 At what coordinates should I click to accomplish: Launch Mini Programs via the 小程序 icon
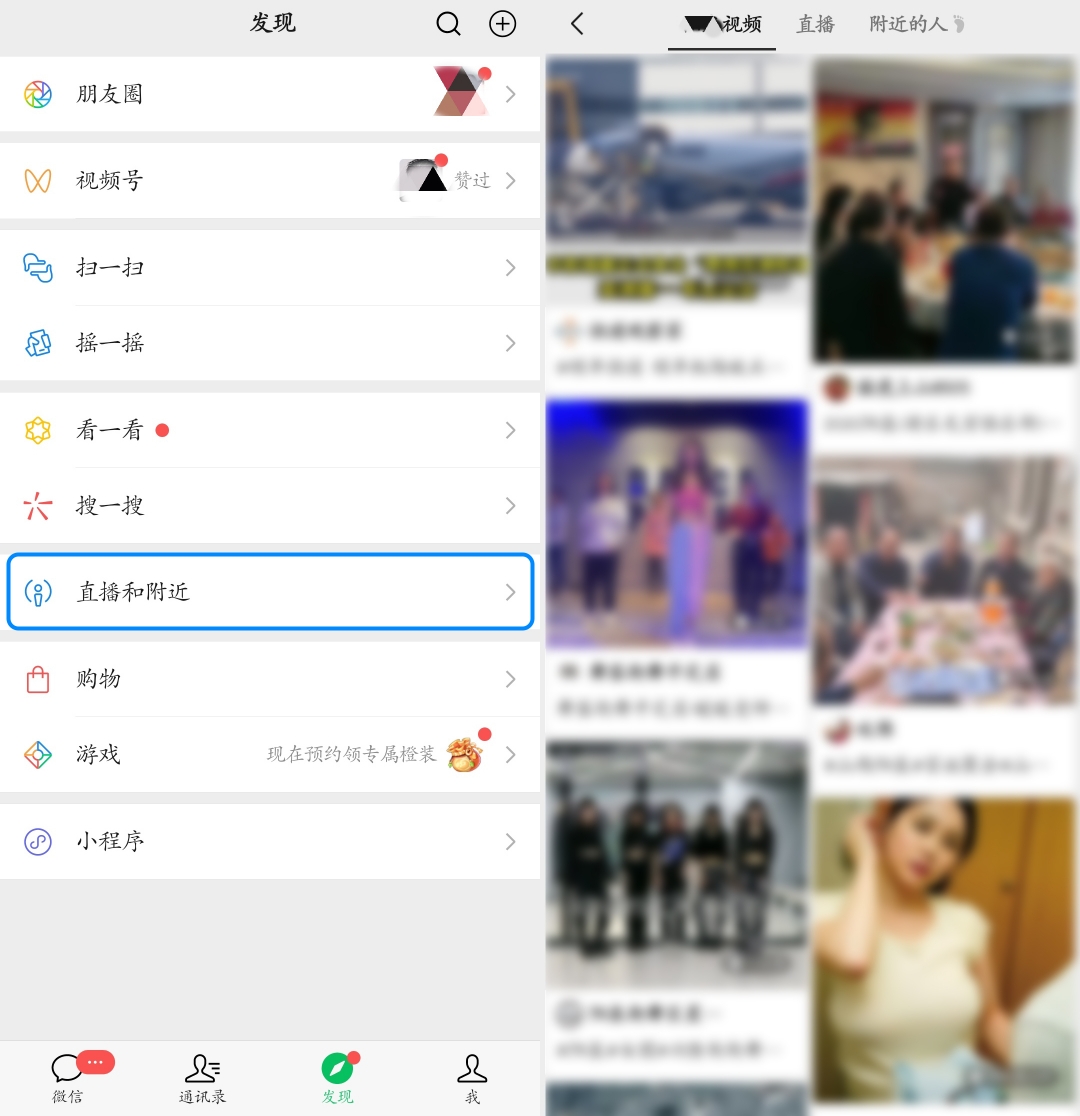[37, 841]
